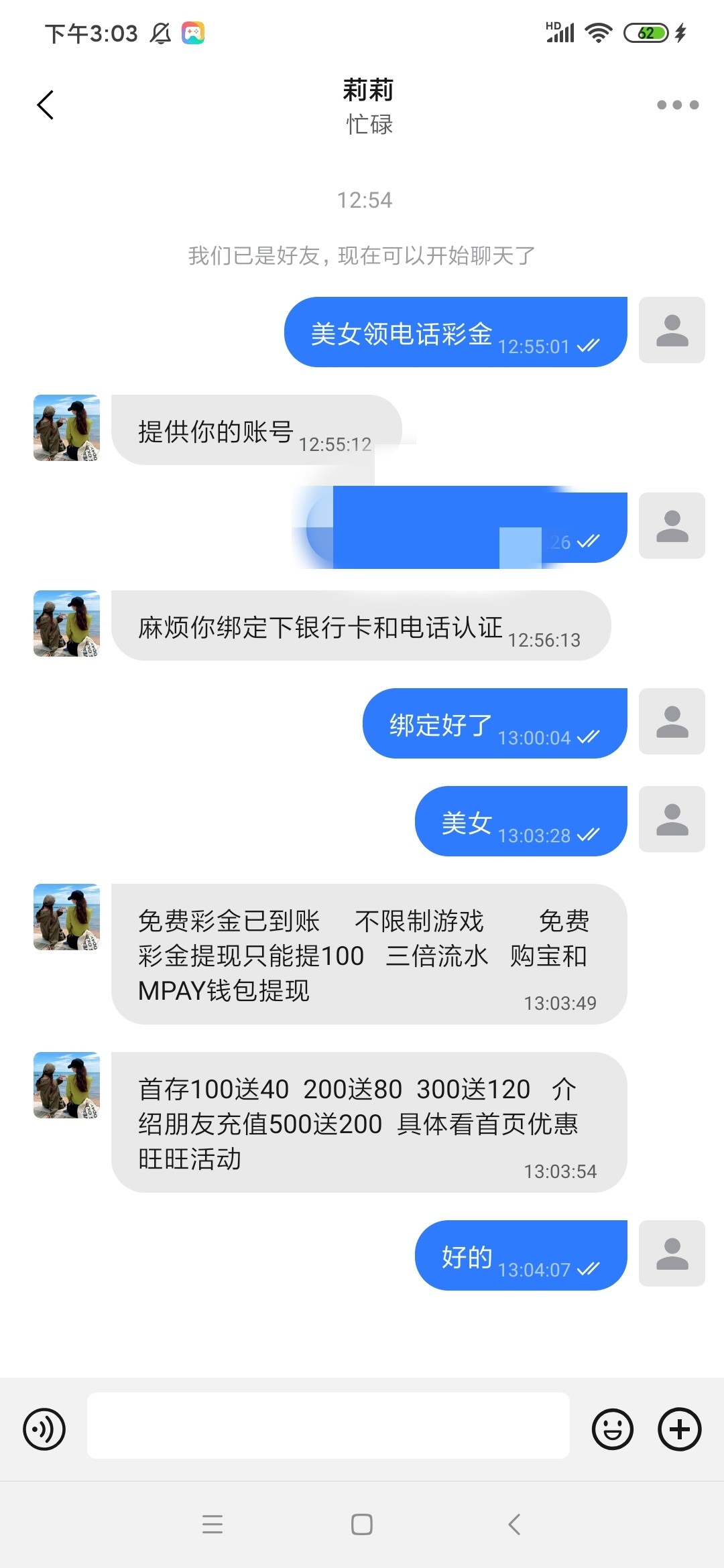Focus the message input field

(328, 1425)
